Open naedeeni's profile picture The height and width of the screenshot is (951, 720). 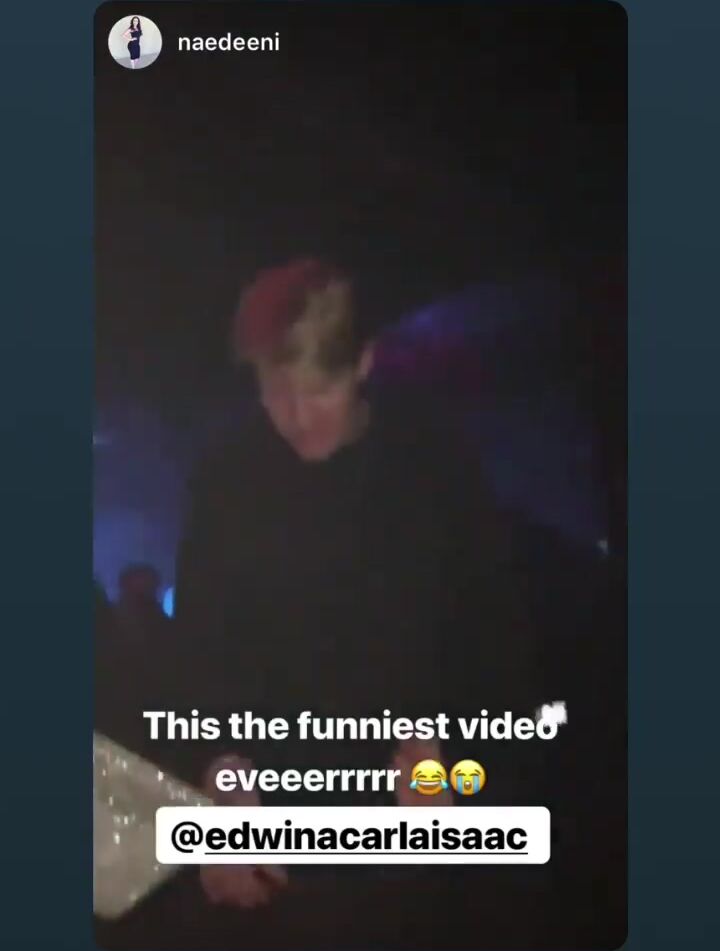134,42
